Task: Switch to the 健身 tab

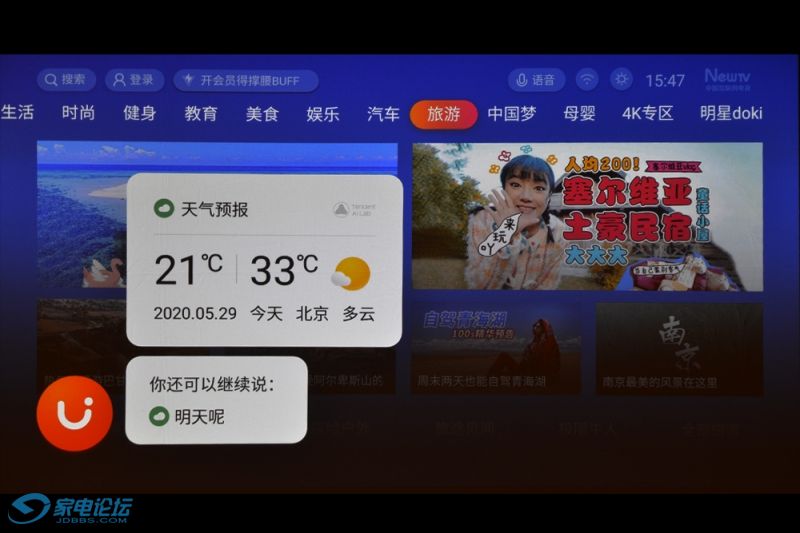Action: pos(139,113)
